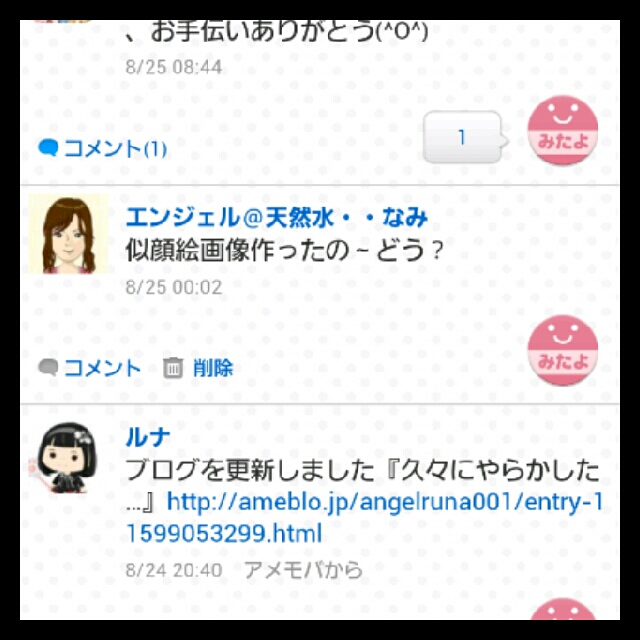Screen dimensions: 640x640
Task: Open エンジェル@天然水・・なみ's avatar
Action: coord(68,235)
